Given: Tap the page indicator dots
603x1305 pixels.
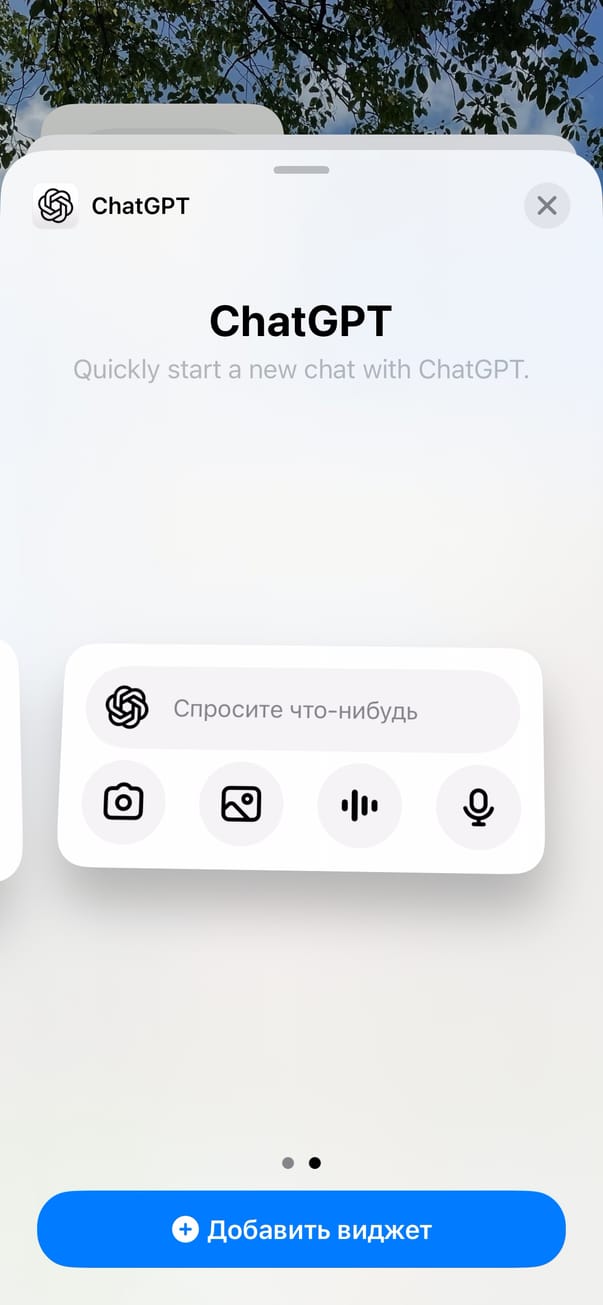Looking at the screenshot, I should click(x=301, y=1163).
